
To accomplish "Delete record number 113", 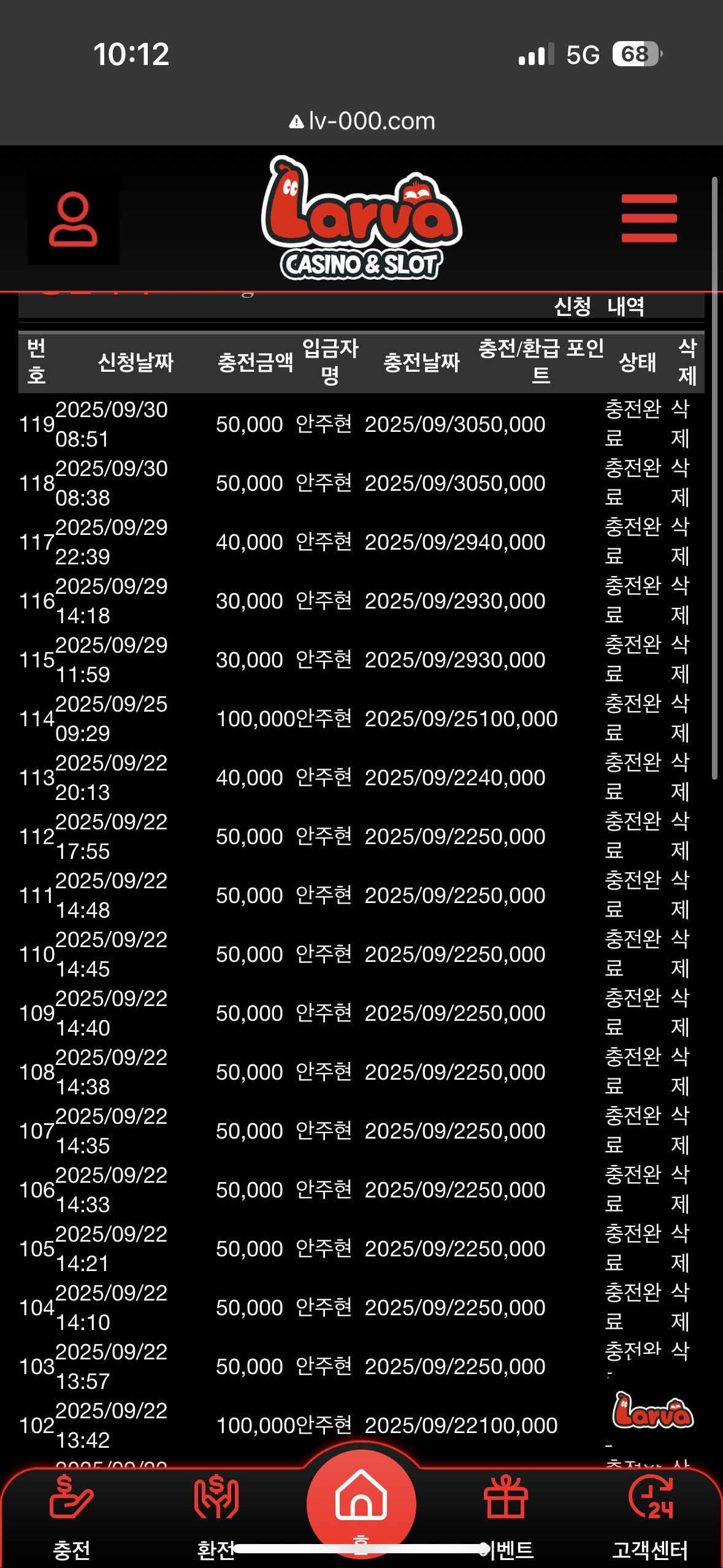I will point(680,777).
